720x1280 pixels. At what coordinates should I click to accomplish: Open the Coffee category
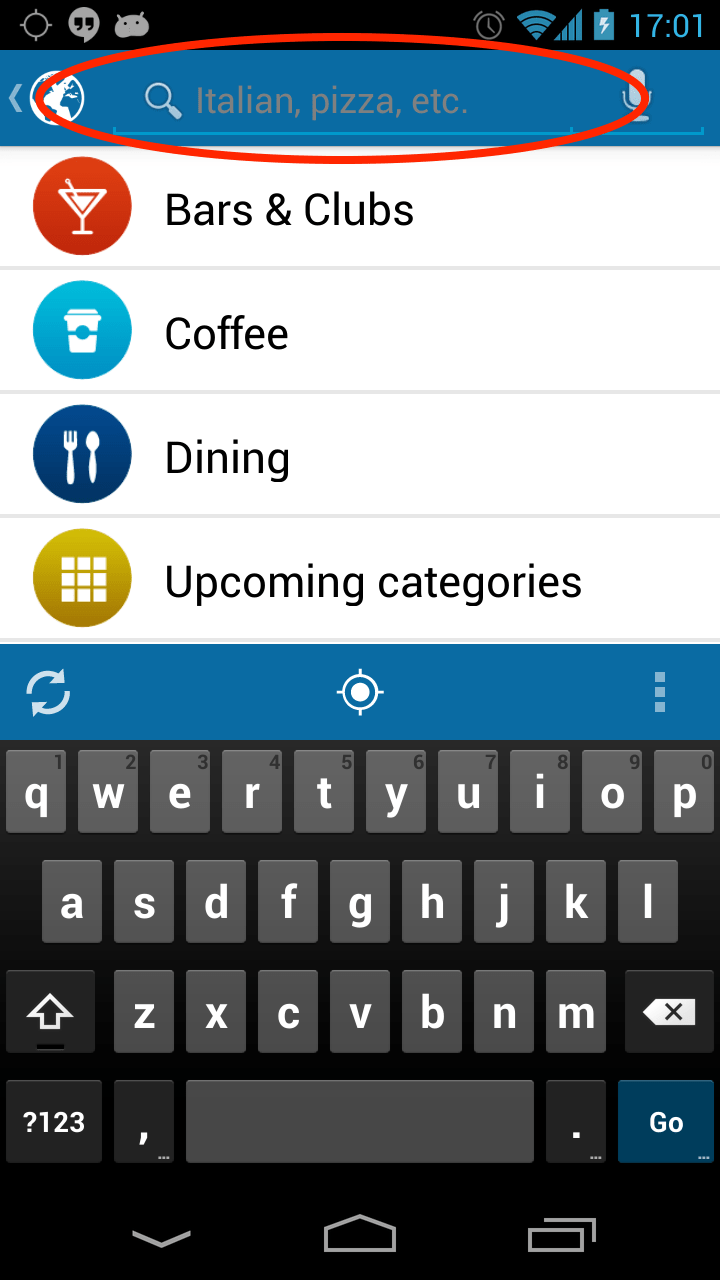[x=360, y=334]
